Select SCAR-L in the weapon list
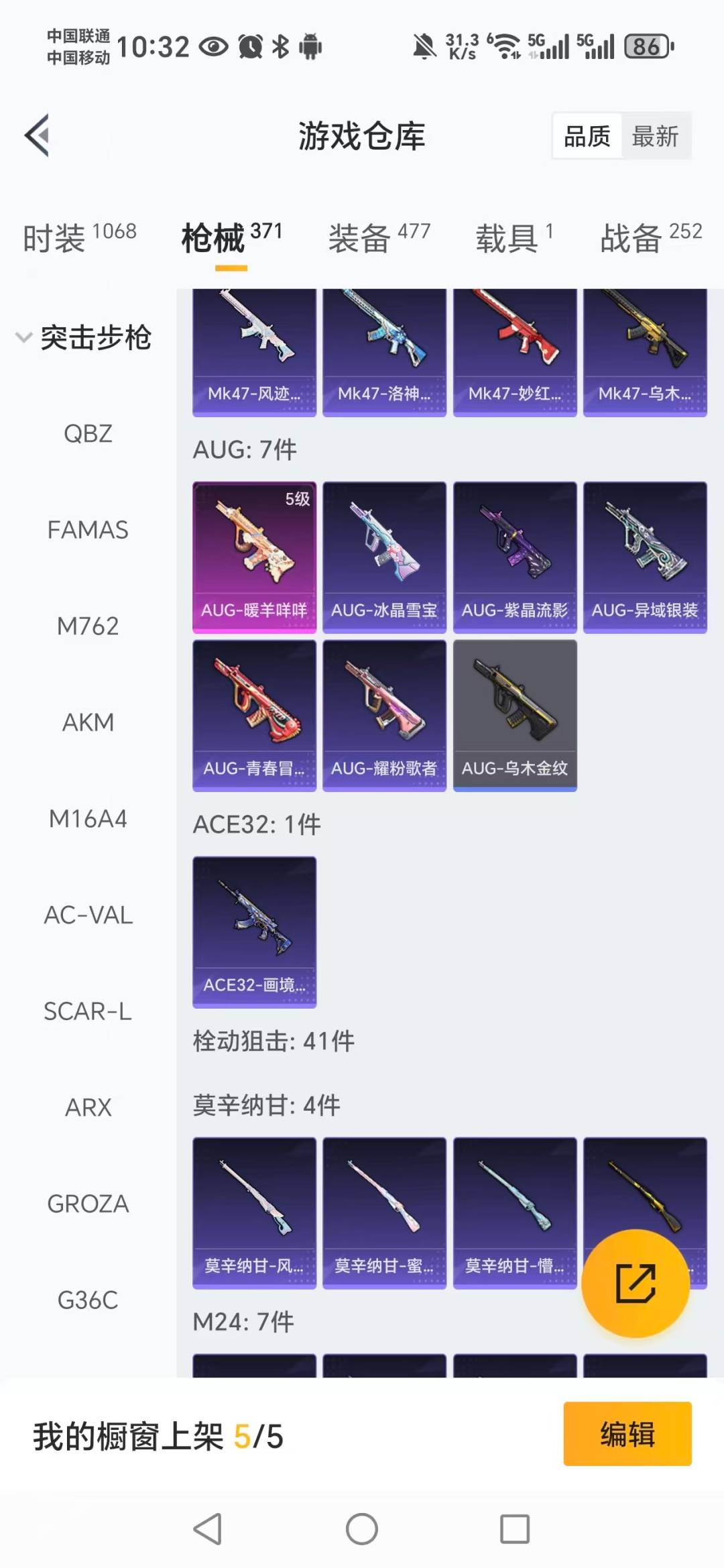The width and height of the screenshot is (724, 1568). 88,1011
